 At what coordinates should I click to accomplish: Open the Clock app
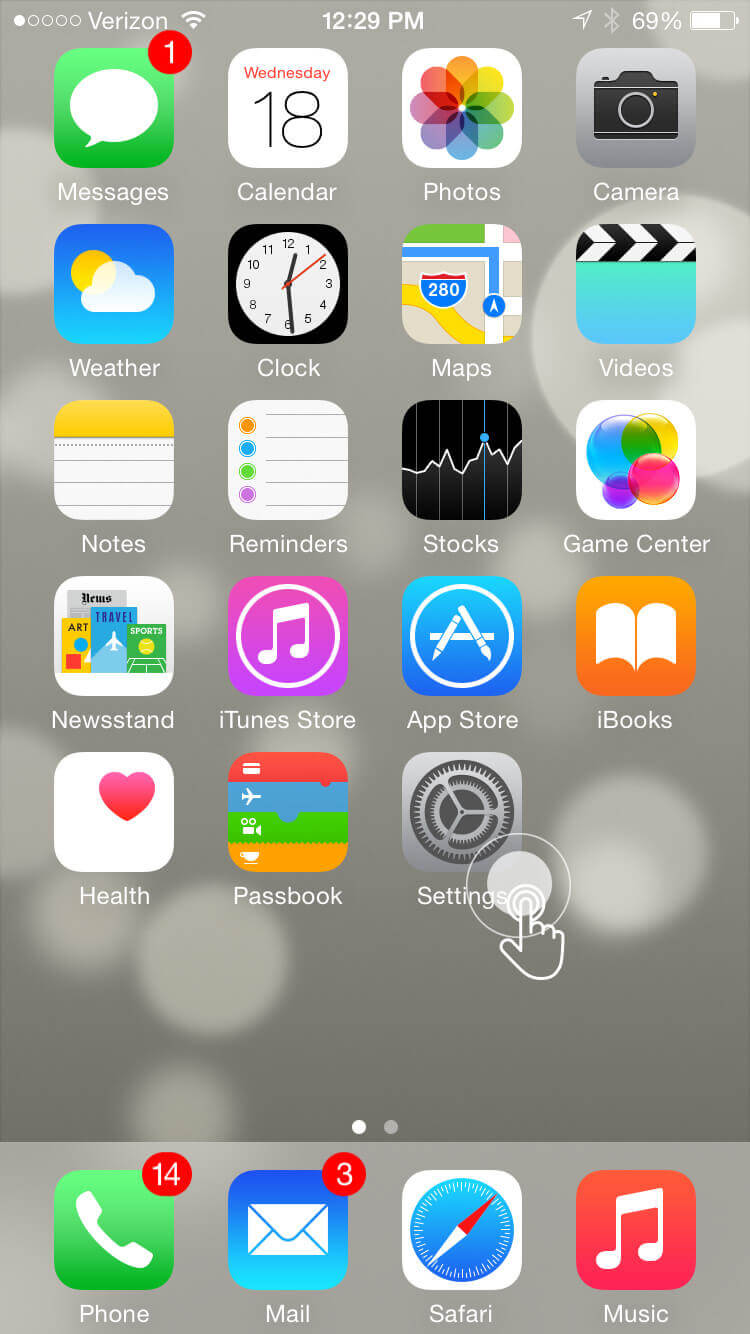(287, 284)
